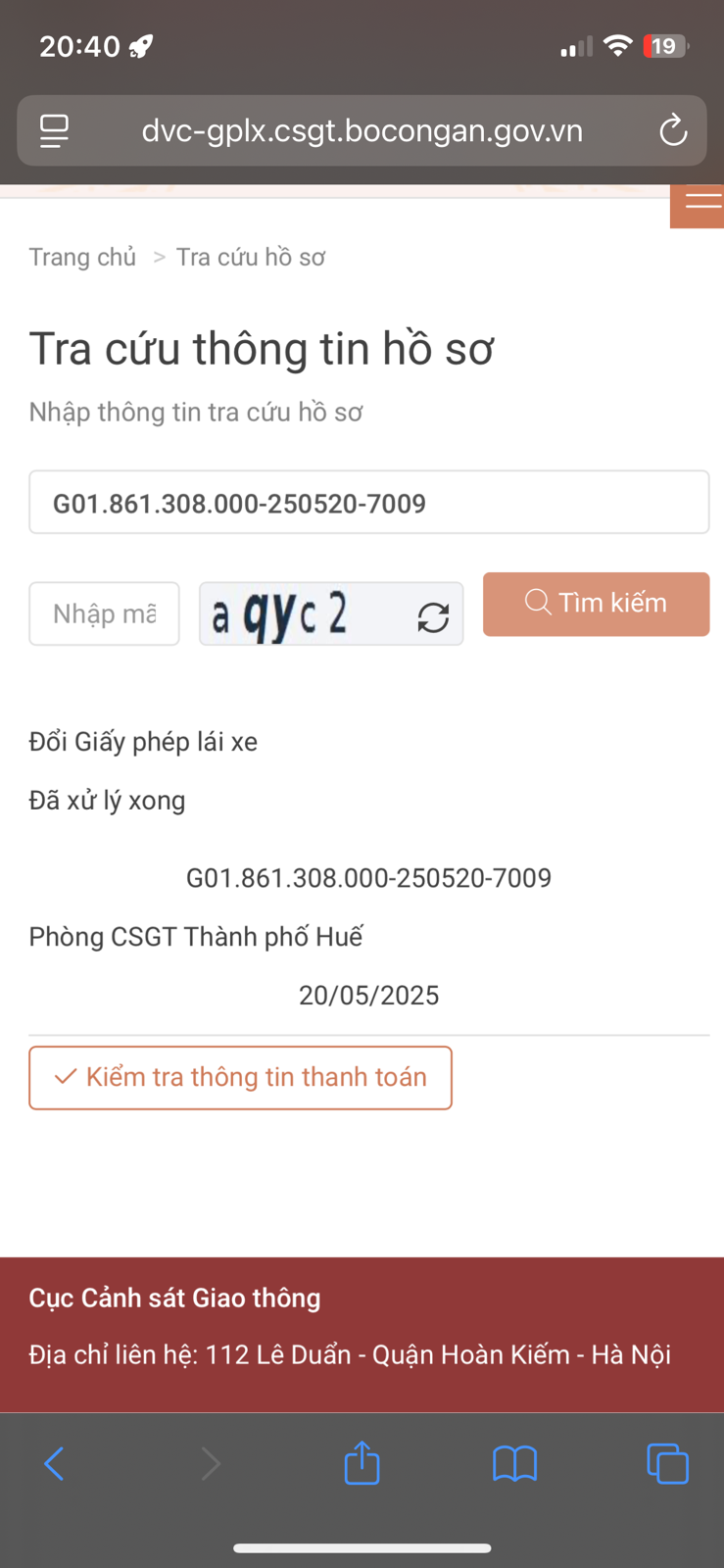Focus the captcha code input field
Screen dimensions: 724x1568
(x=104, y=613)
